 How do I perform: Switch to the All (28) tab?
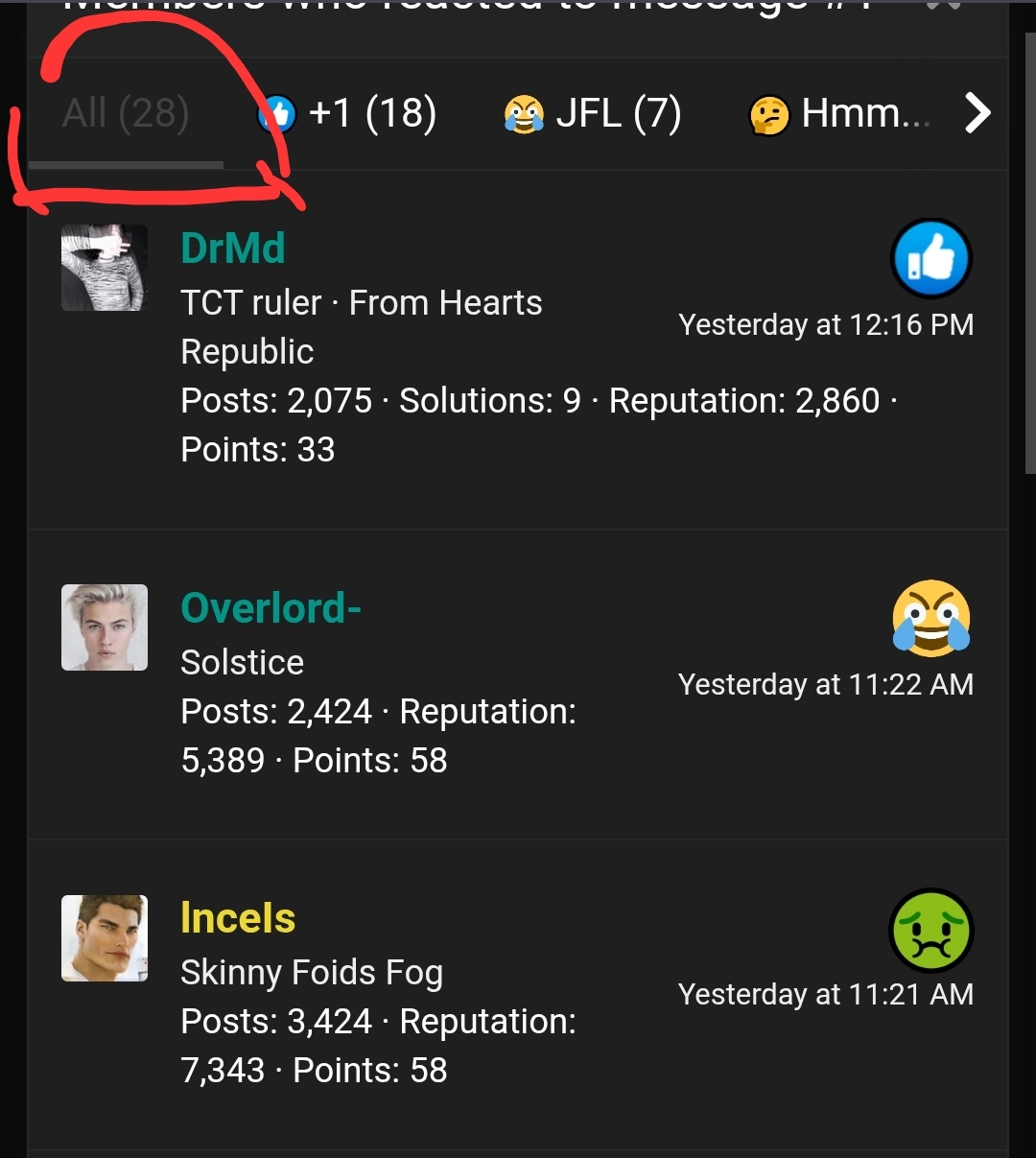coord(126,113)
